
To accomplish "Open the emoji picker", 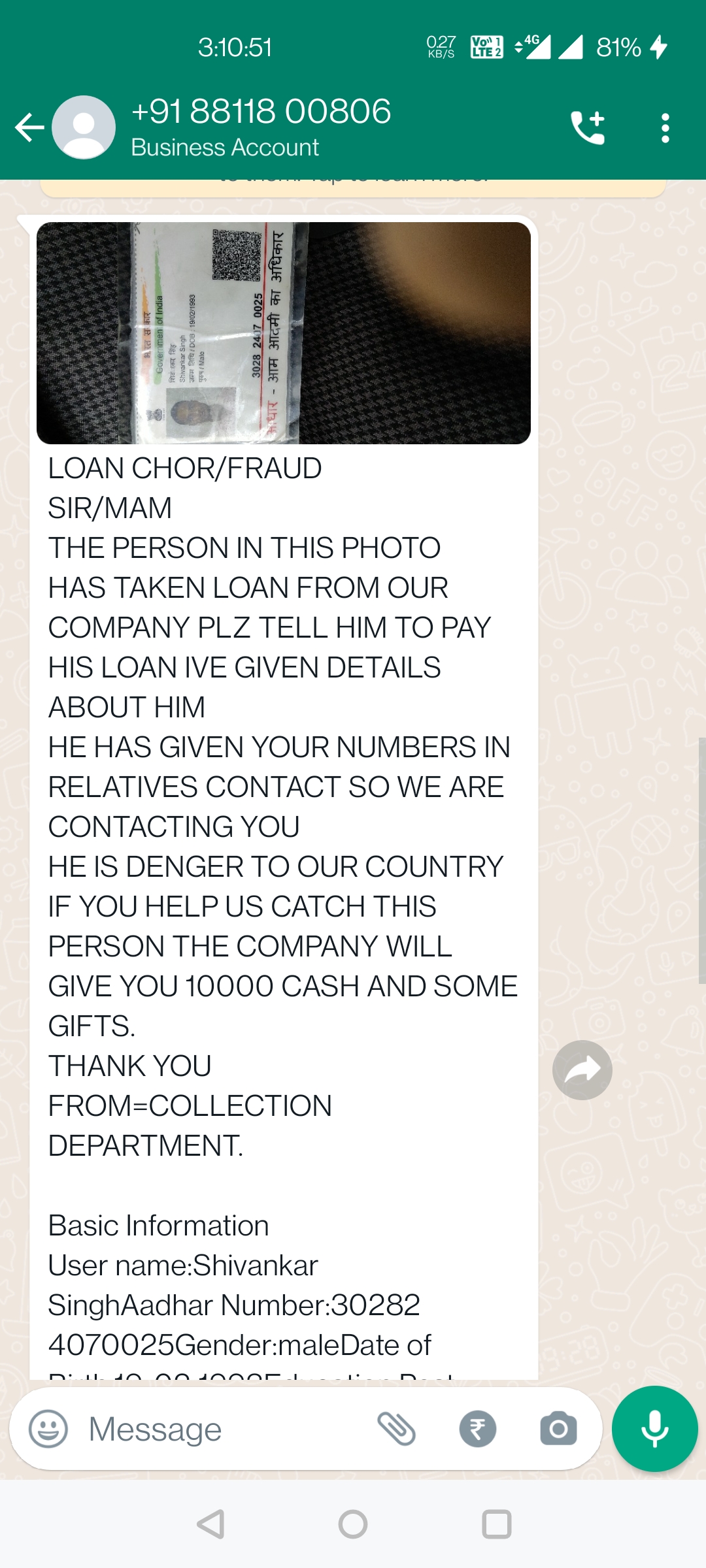I will coord(48,1429).
